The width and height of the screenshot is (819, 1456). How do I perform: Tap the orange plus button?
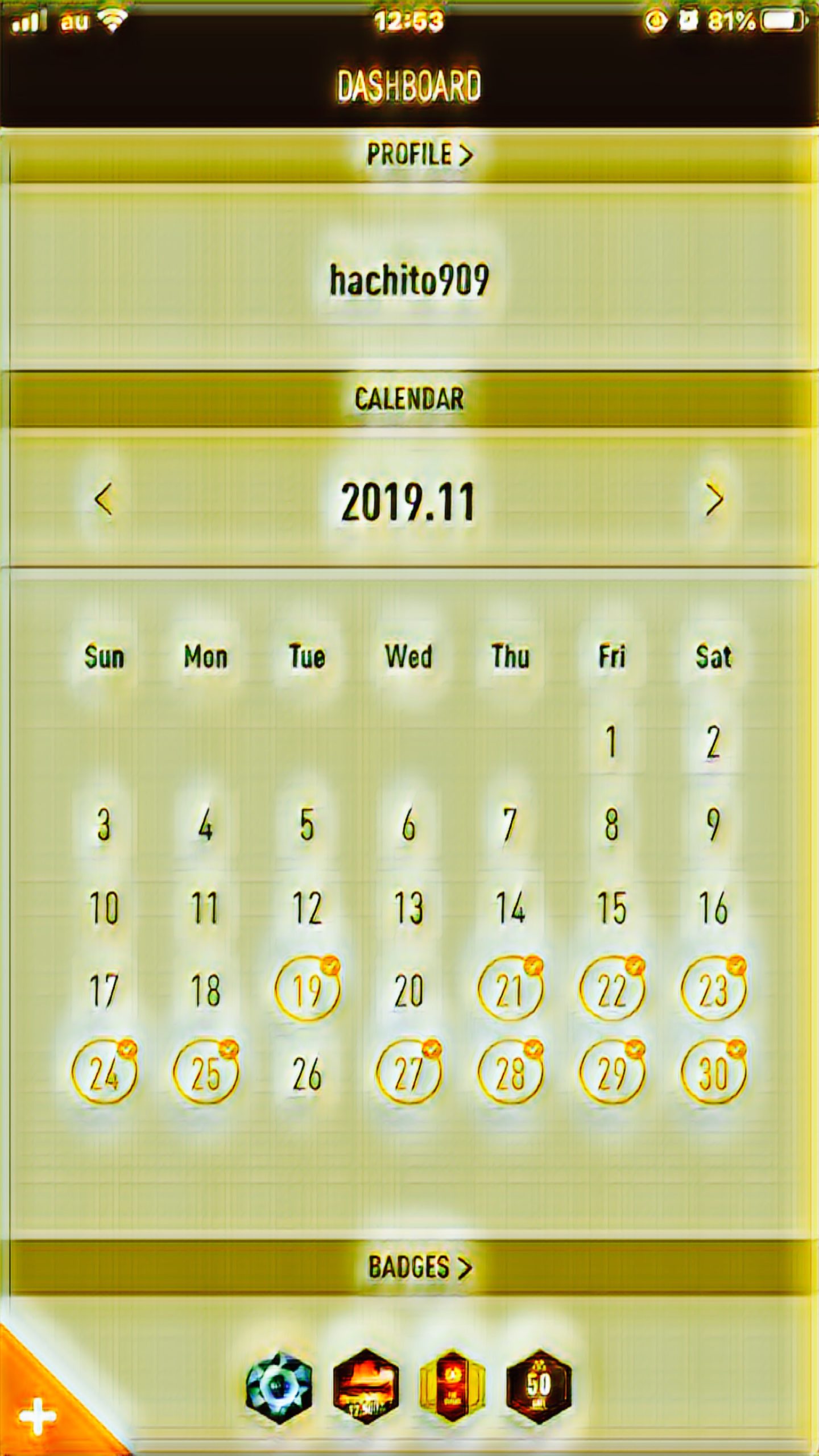[x=36, y=1416]
